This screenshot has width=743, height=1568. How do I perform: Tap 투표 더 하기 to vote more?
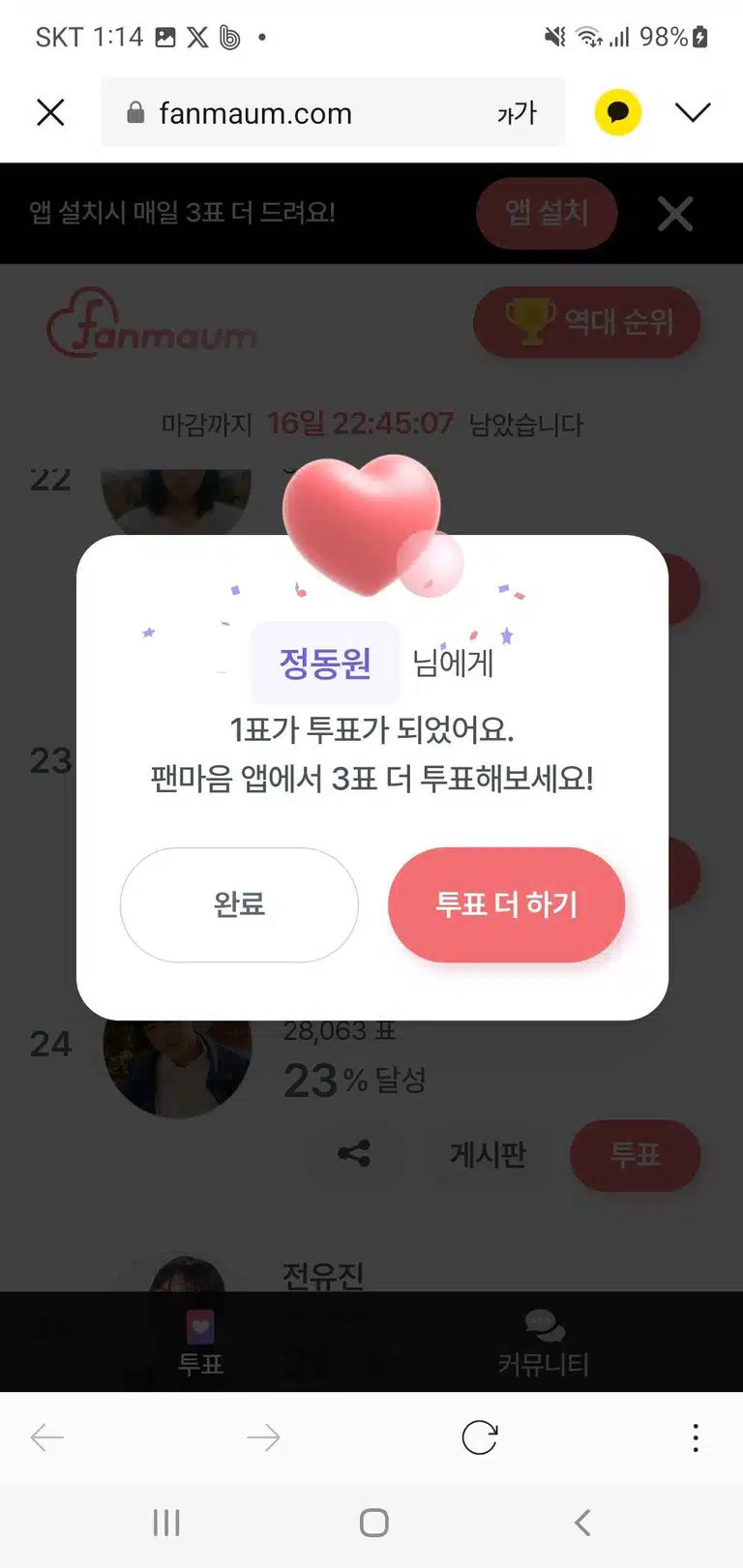(x=506, y=904)
